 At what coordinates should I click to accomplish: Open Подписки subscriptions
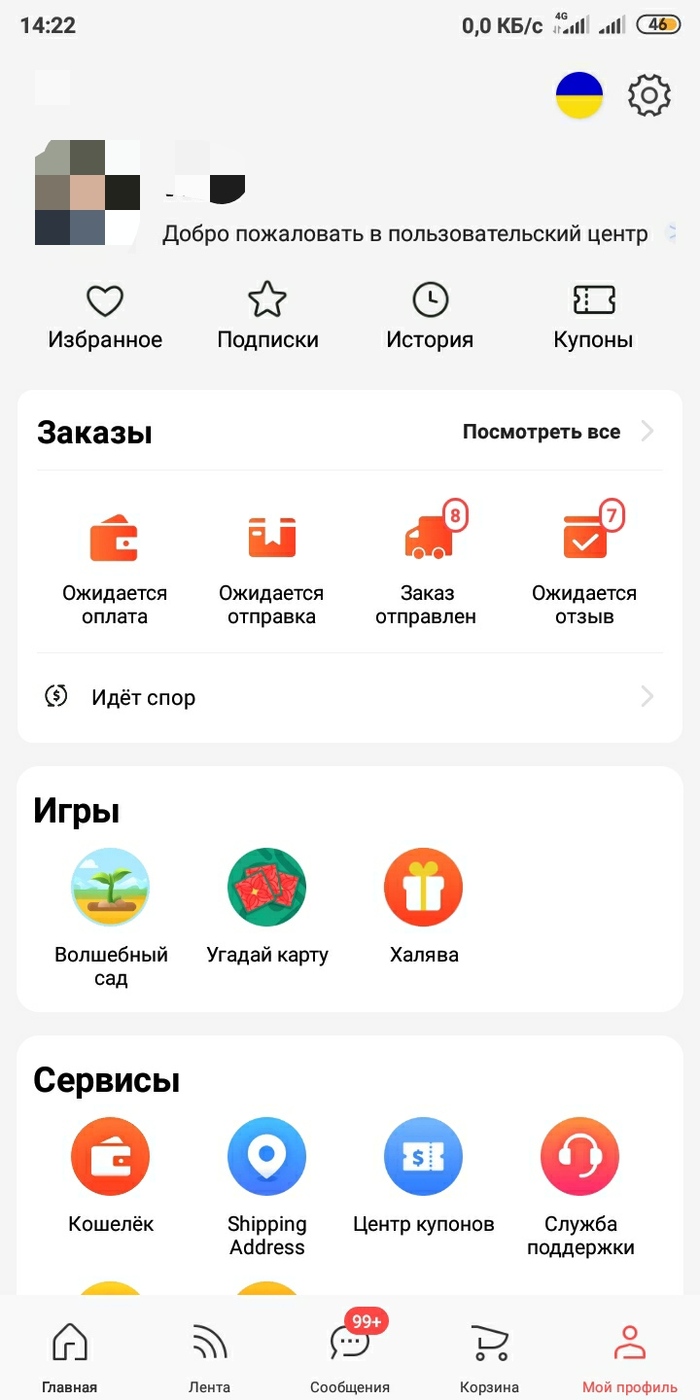click(x=267, y=317)
